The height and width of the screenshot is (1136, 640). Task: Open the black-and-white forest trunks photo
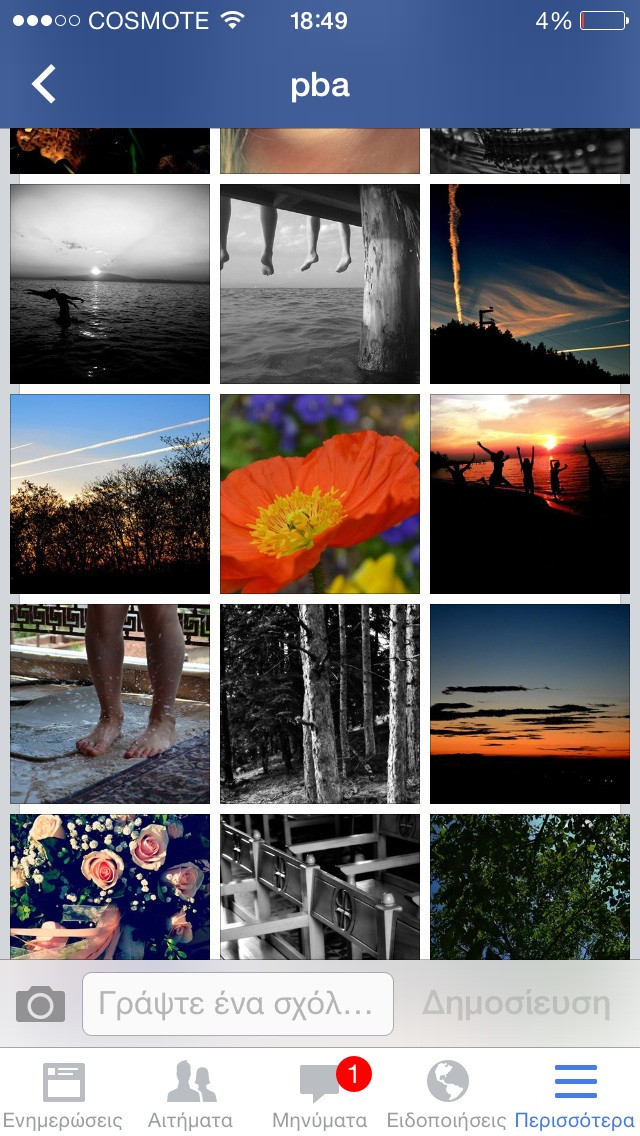click(x=320, y=704)
